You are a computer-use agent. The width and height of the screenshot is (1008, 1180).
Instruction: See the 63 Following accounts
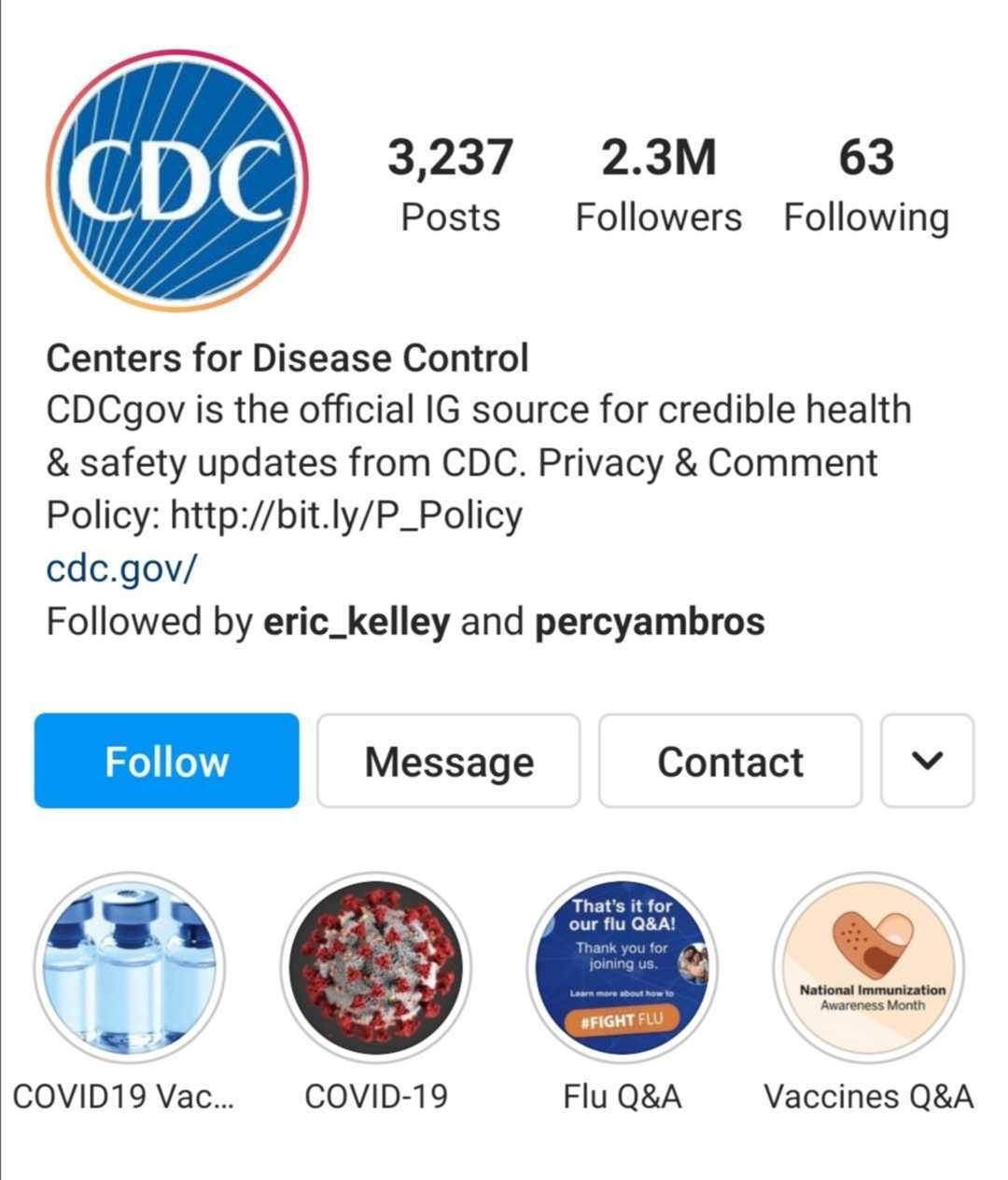pyautogui.click(x=866, y=185)
